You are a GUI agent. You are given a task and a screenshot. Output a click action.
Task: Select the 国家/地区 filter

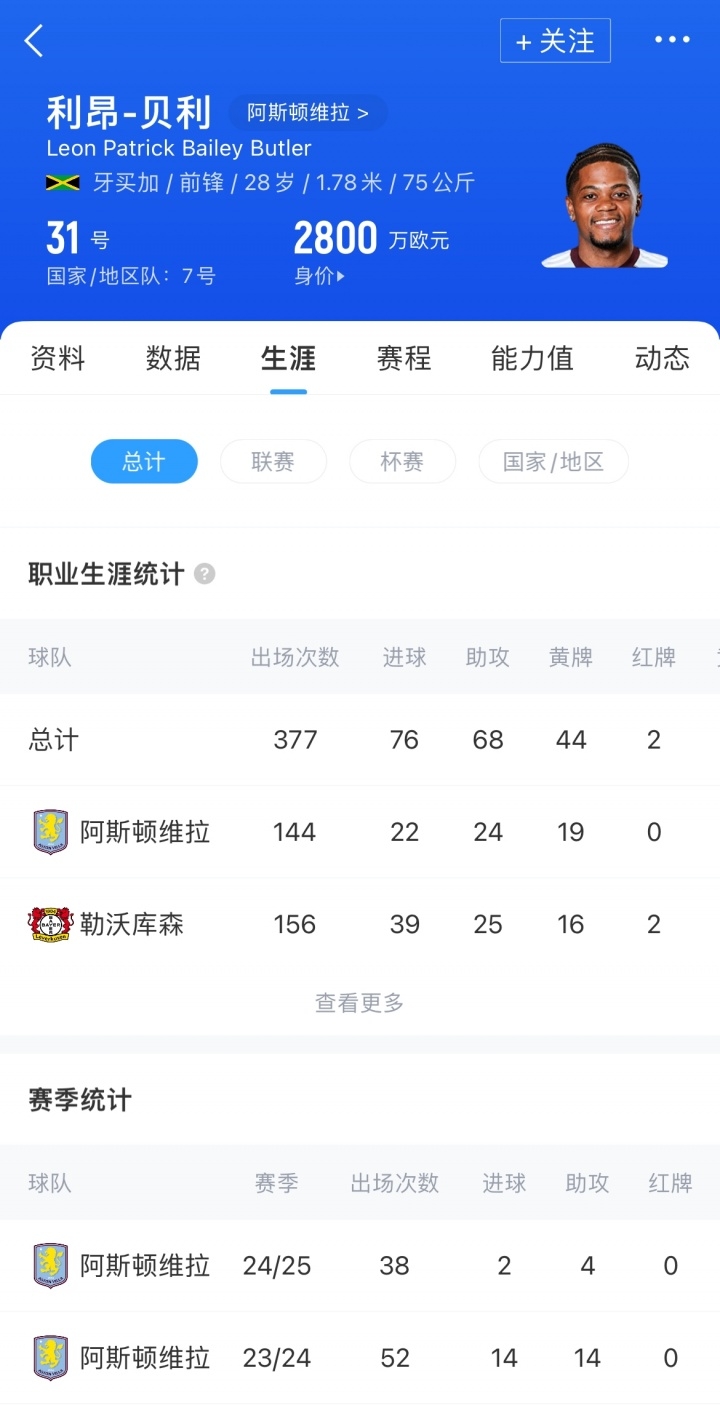553,461
